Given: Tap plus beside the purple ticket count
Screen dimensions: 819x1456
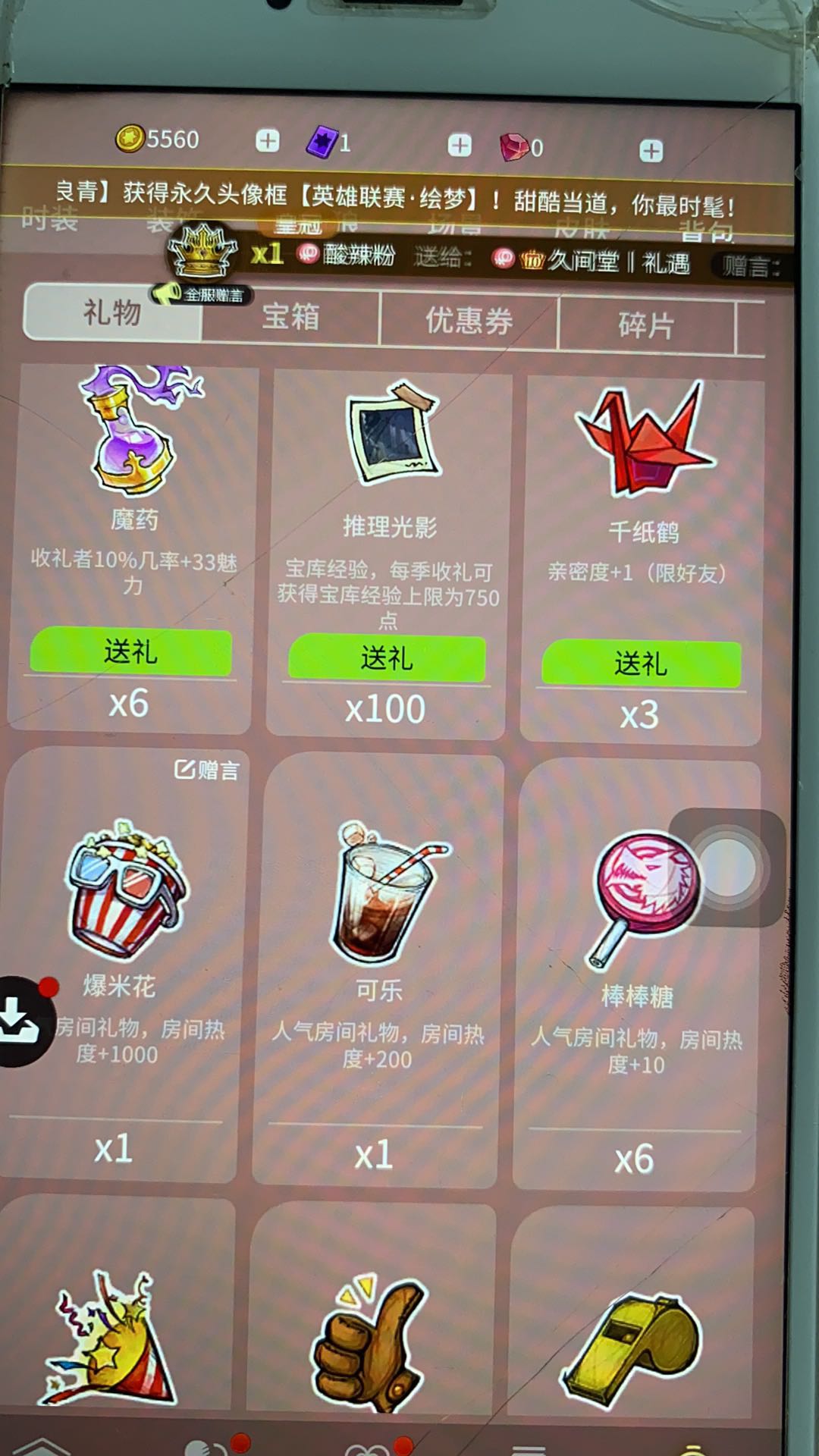Looking at the screenshot, I should pos(460,146).
